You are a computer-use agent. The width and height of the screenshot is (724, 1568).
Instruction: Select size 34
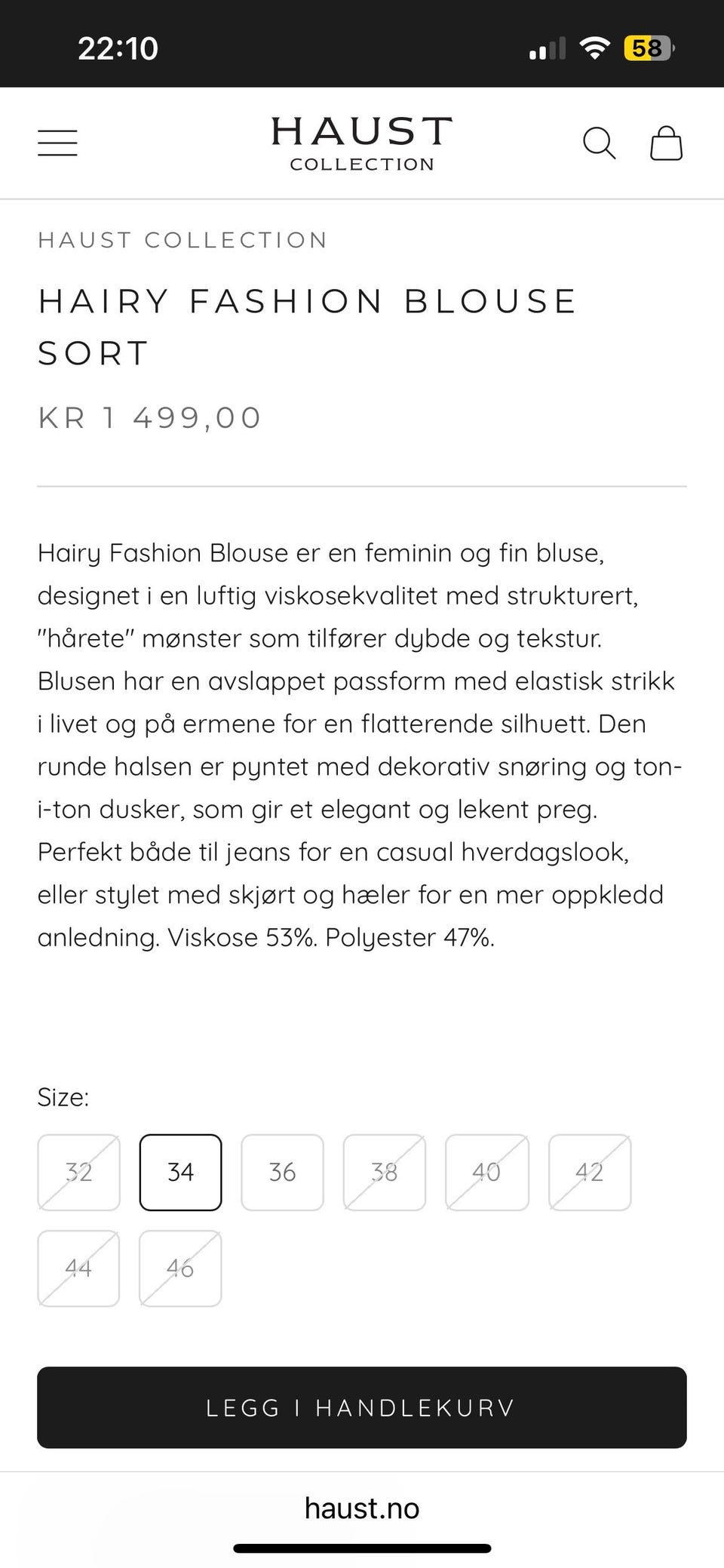(x=180, y=1172)
